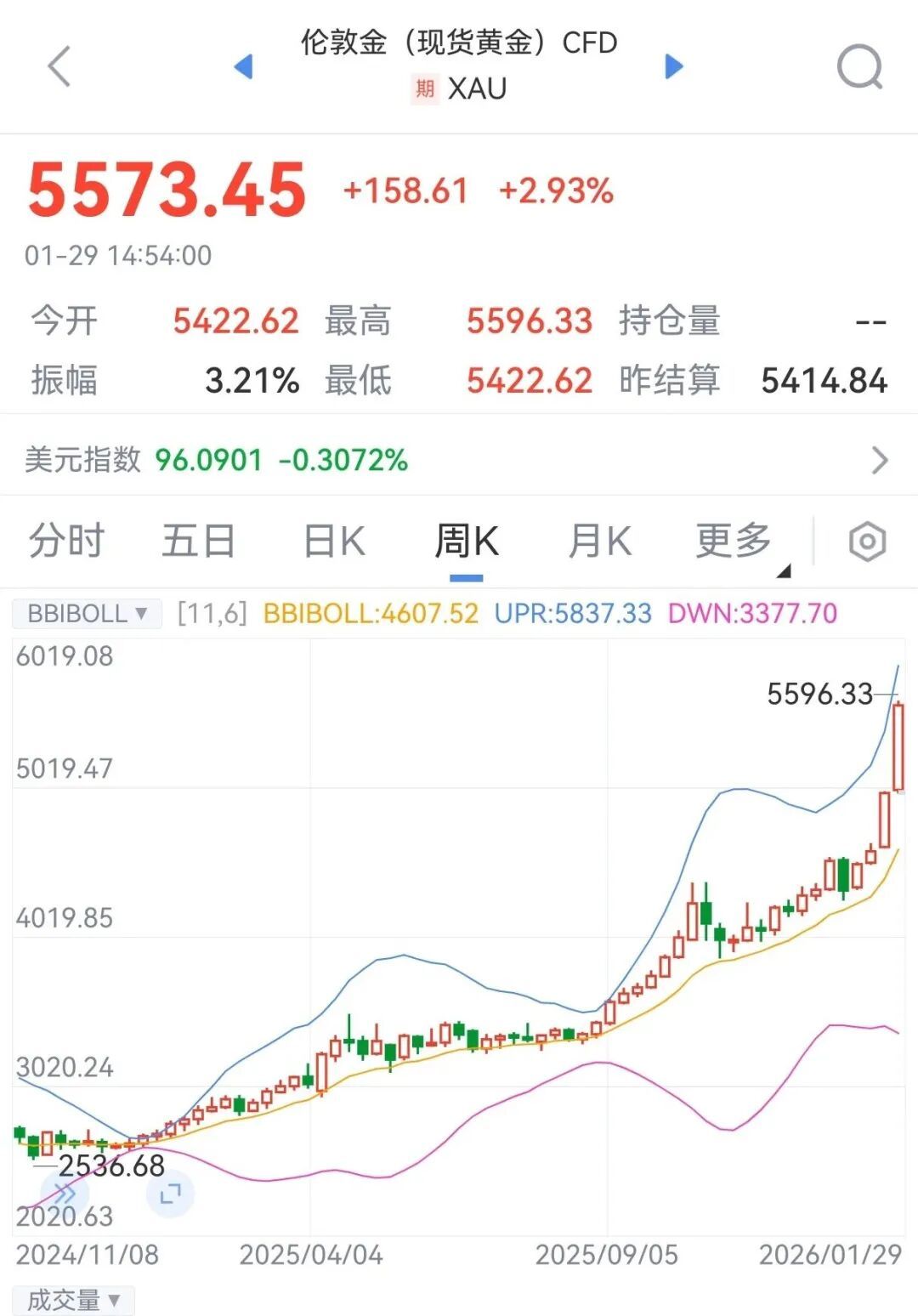Switch to the 五日 tab
918x1316 pixels.
point(198,541)
